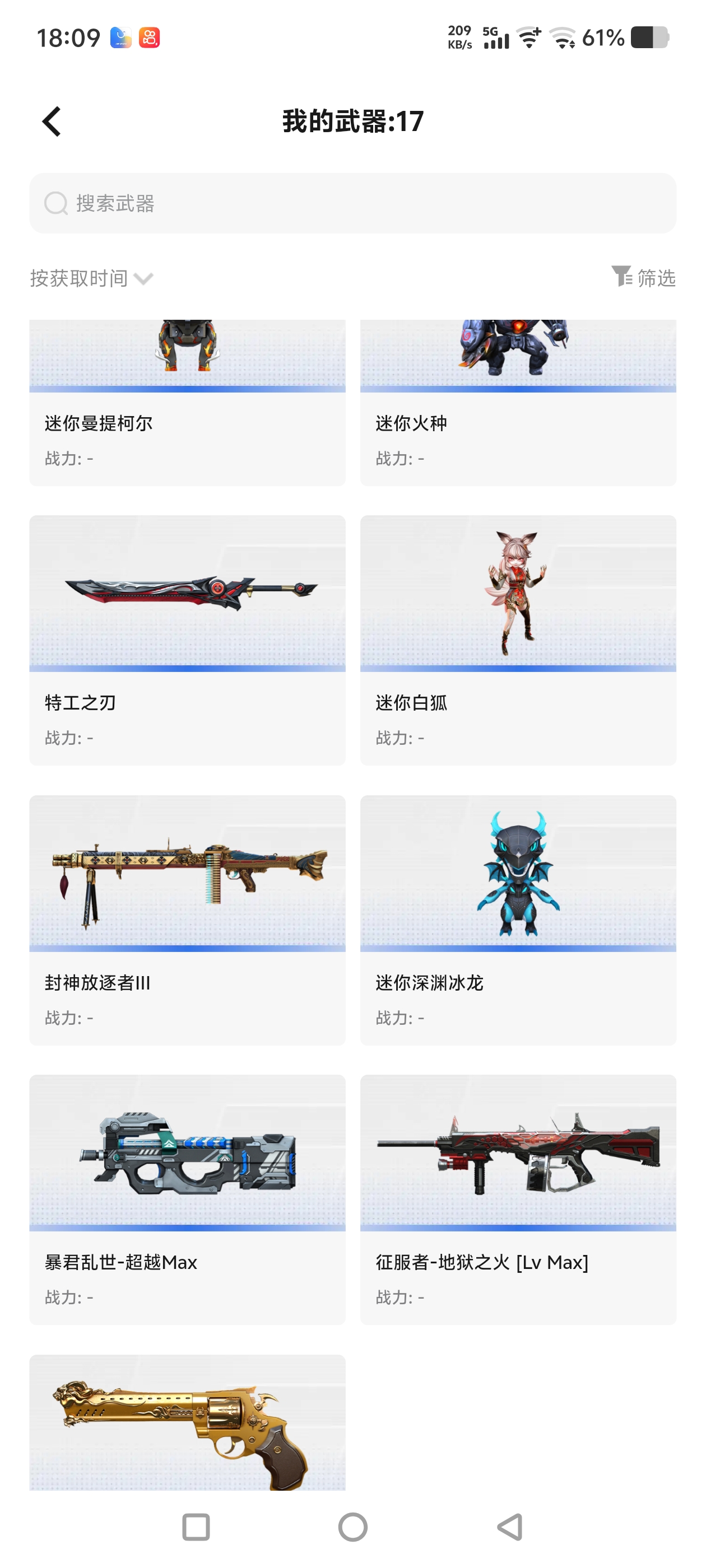Expand the 按获取时间 sort dropdown
Image resolution: width=706 pixels, height=1568 pixels.
click(91, 278)
